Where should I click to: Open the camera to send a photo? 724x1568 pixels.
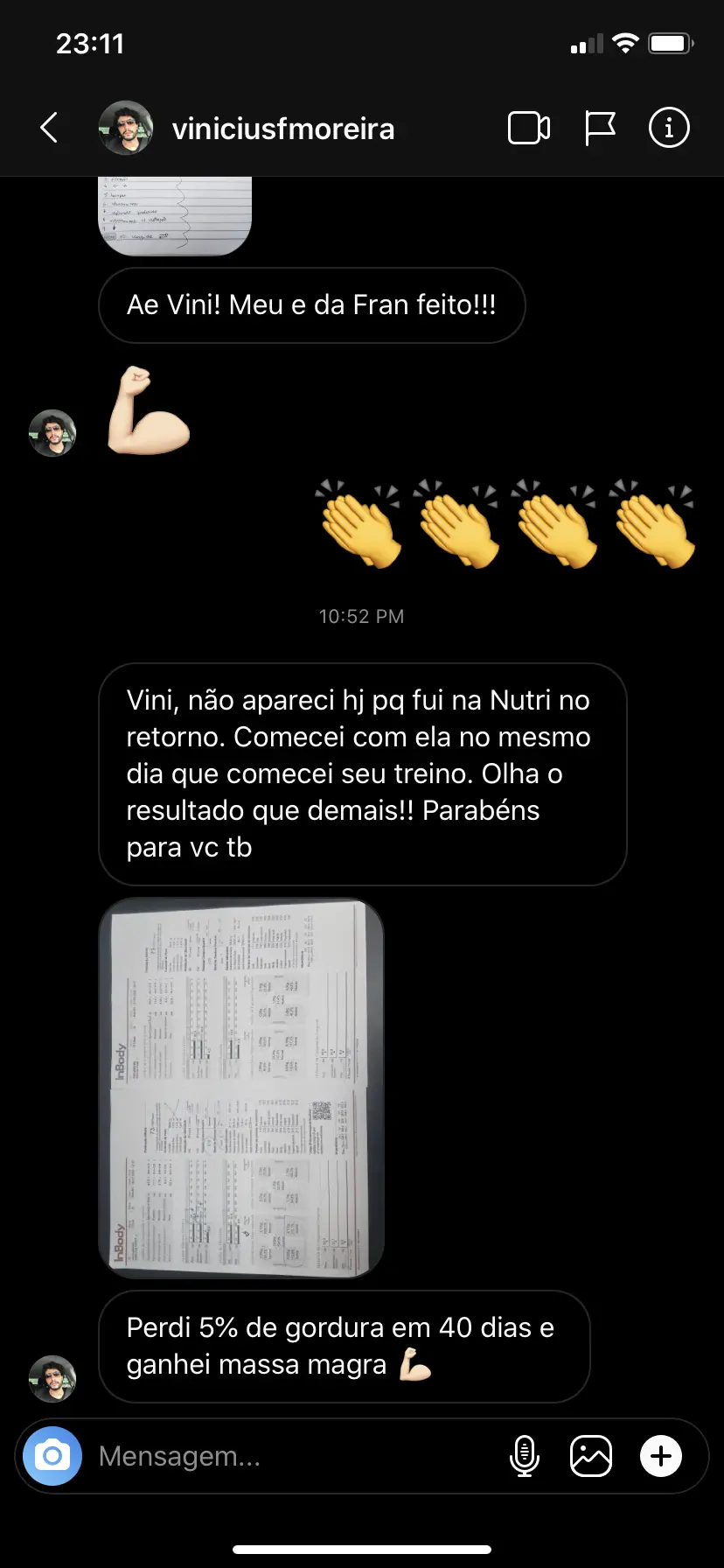pos(52,1456)
